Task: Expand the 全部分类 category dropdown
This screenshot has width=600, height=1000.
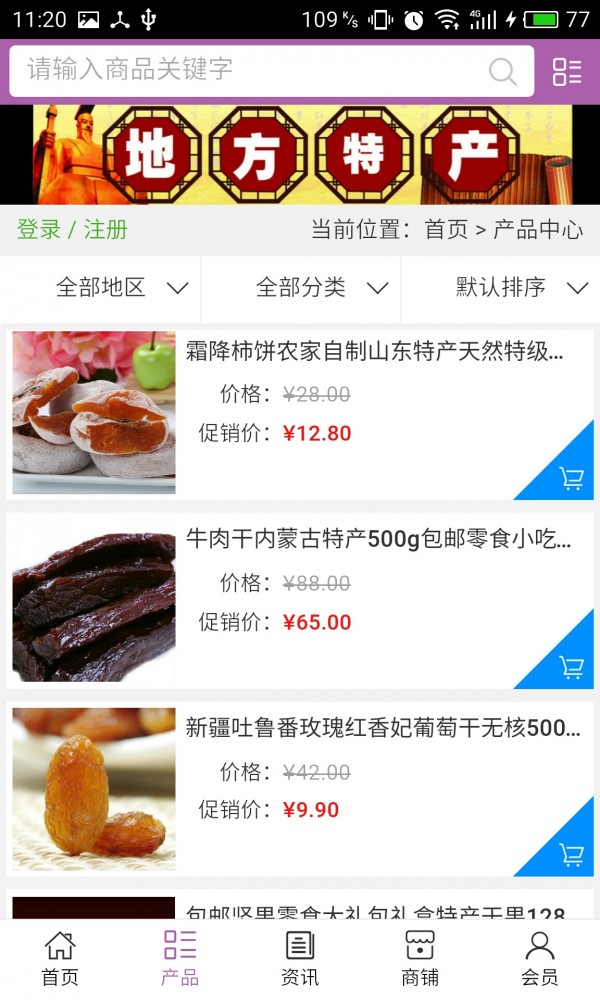Action: pos(321,288)
